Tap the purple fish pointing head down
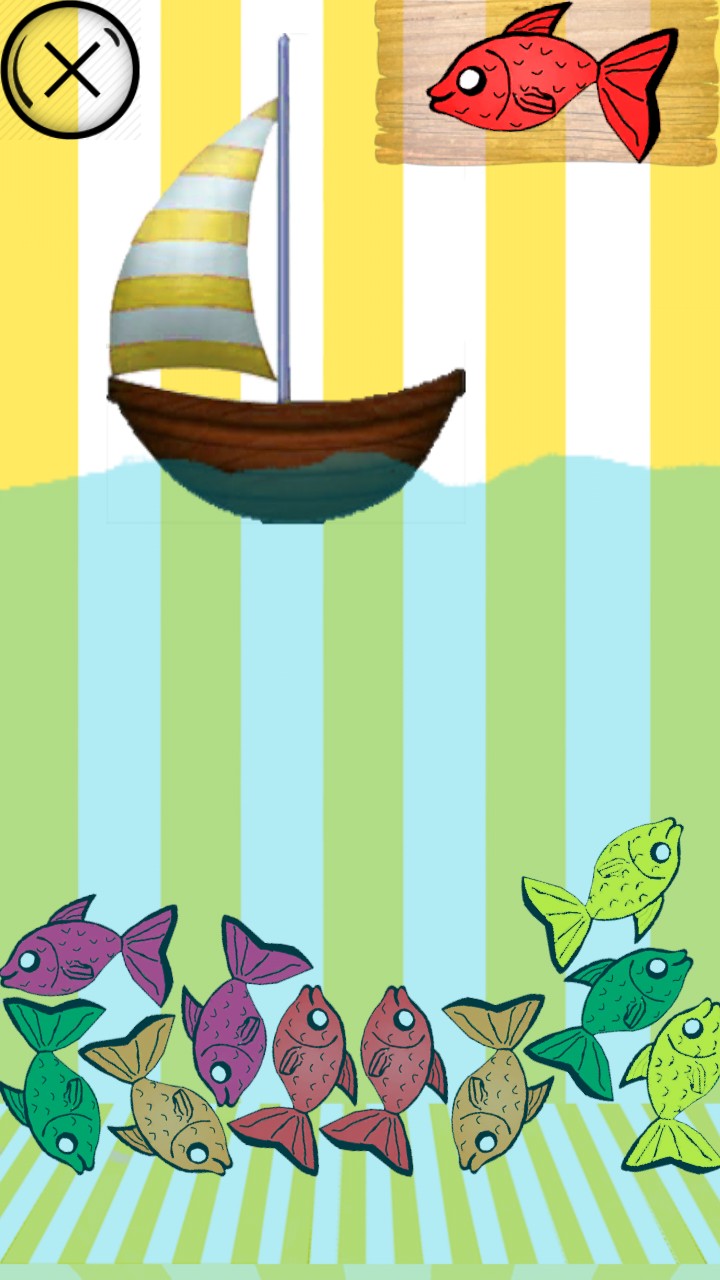This screenshot has width=720, height=1280. [x=232, y=1035]
